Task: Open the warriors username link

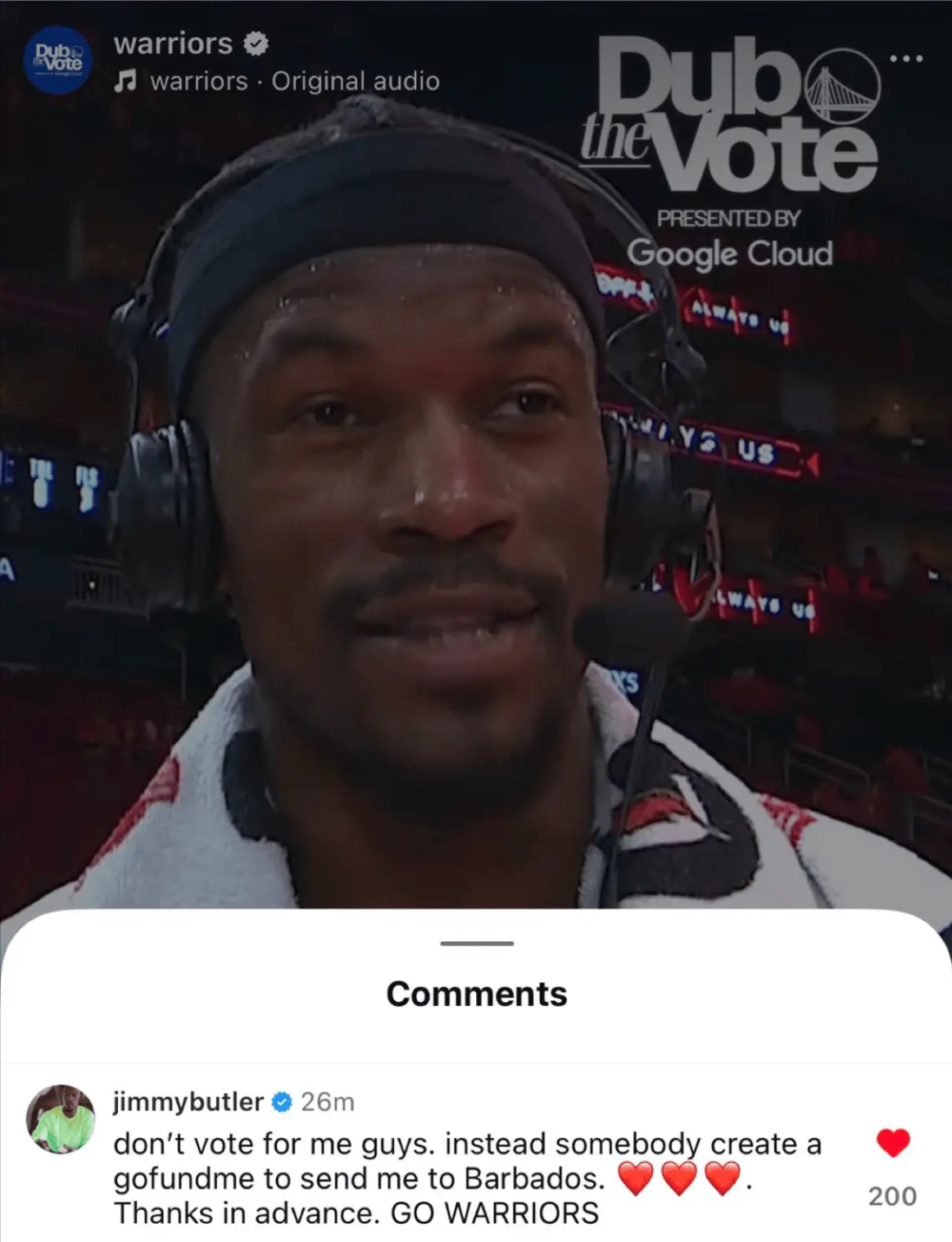Action: pos(172,44)
